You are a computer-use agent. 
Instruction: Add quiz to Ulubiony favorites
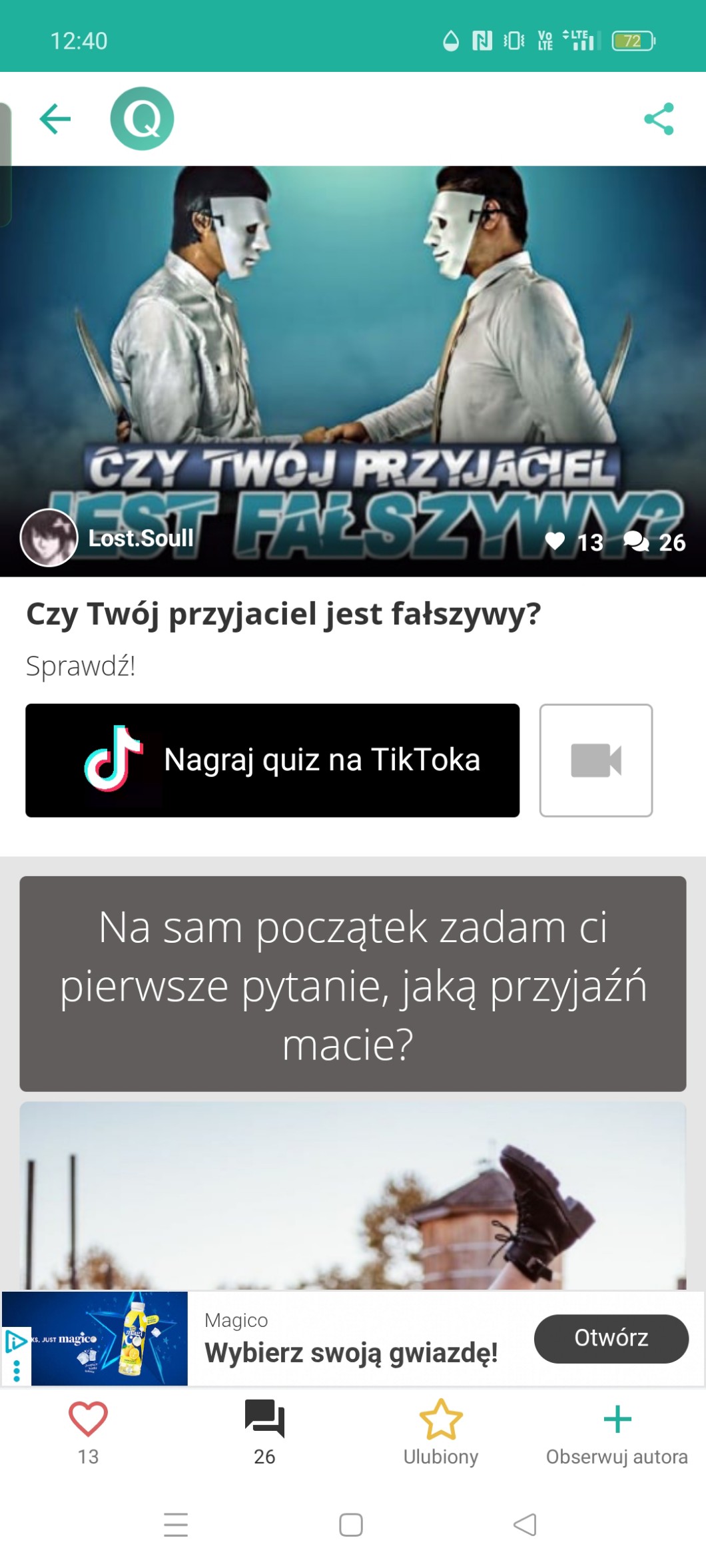point(441,1432)
